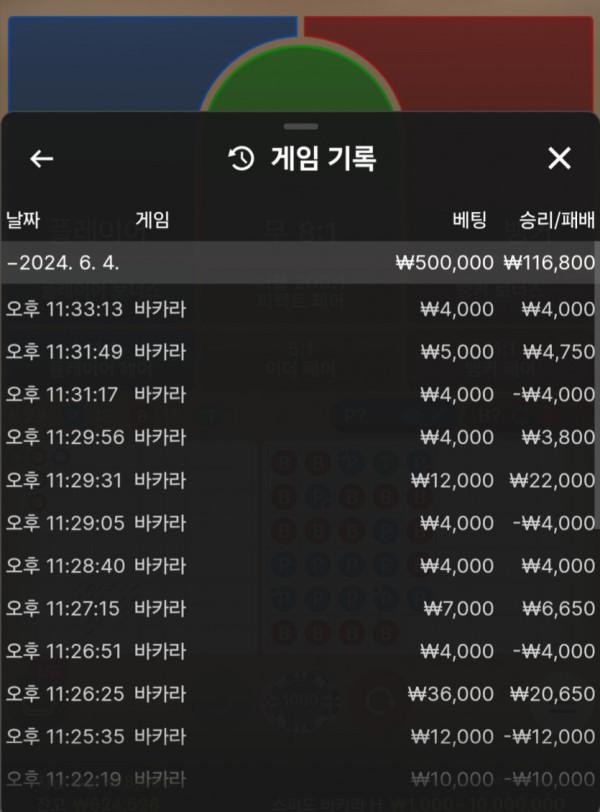Open the 오후 11:28:40 바카라 entry

point(300,565)
